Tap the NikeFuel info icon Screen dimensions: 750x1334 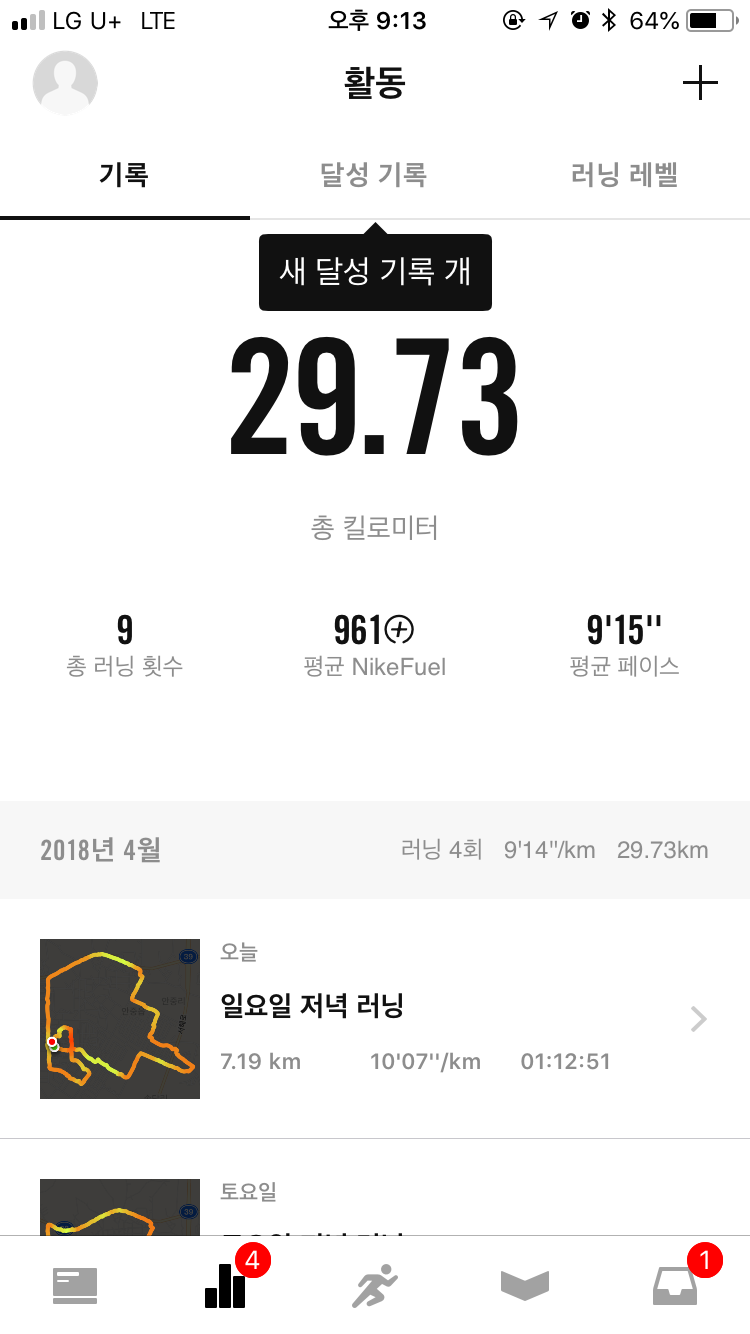point(399,629)
